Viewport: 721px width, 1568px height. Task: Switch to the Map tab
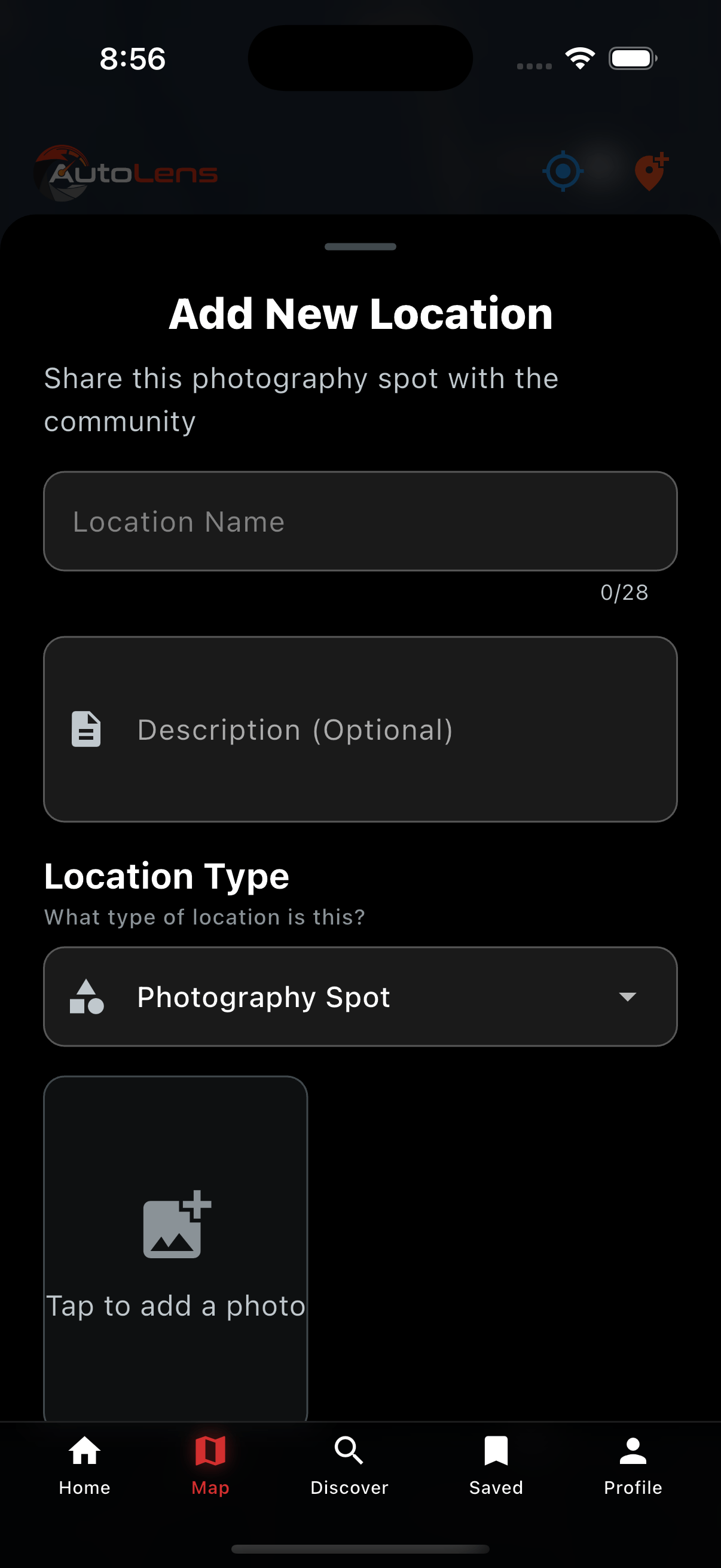[210, 1465]
